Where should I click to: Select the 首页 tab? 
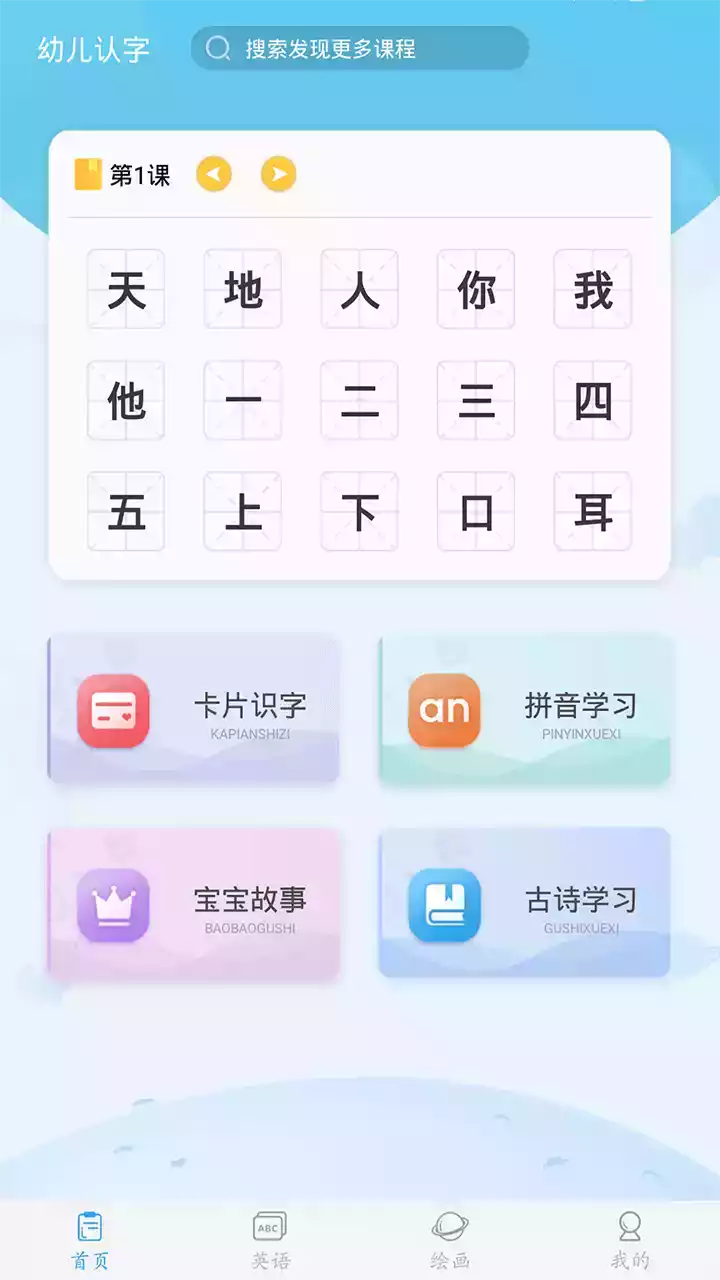(90, 1240)
